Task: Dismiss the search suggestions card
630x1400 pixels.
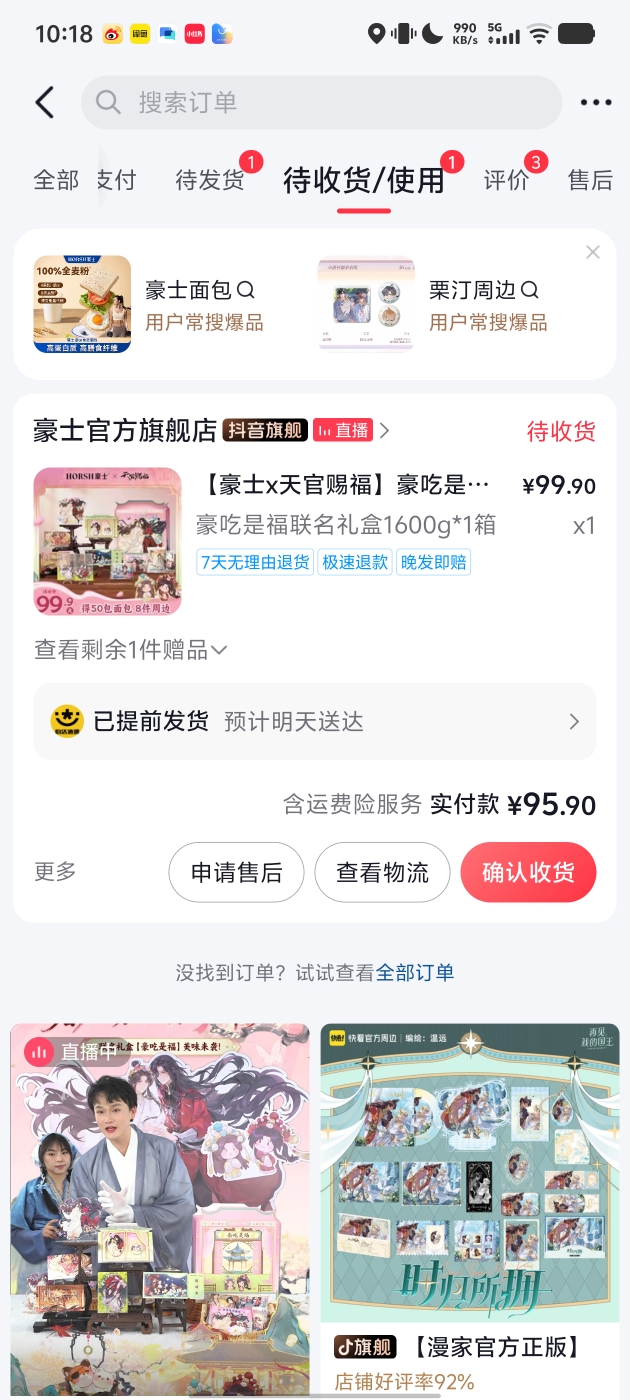Action: pyautogui.click(x=593, y=252)
